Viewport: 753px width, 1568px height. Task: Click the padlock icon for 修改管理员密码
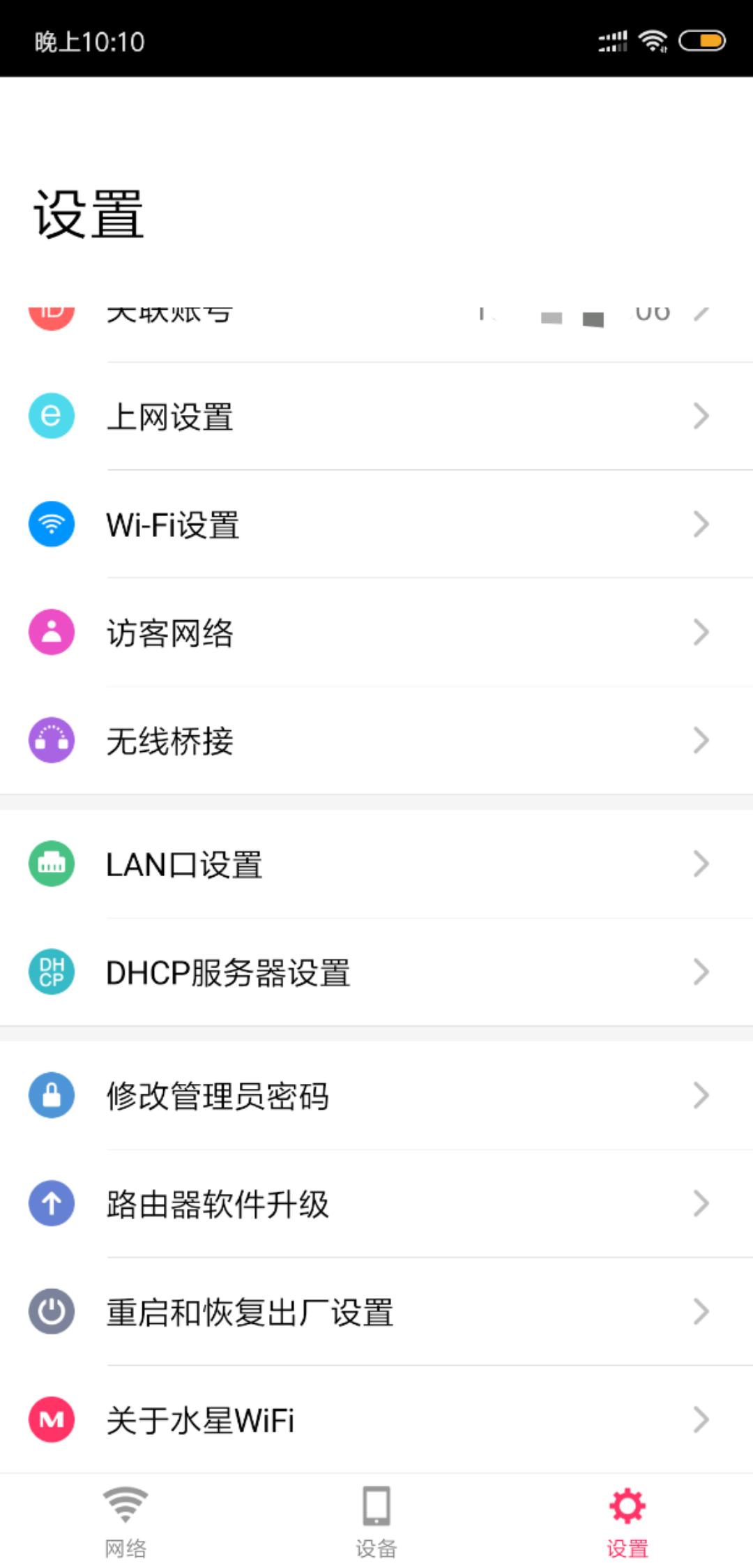point(51,1095)
